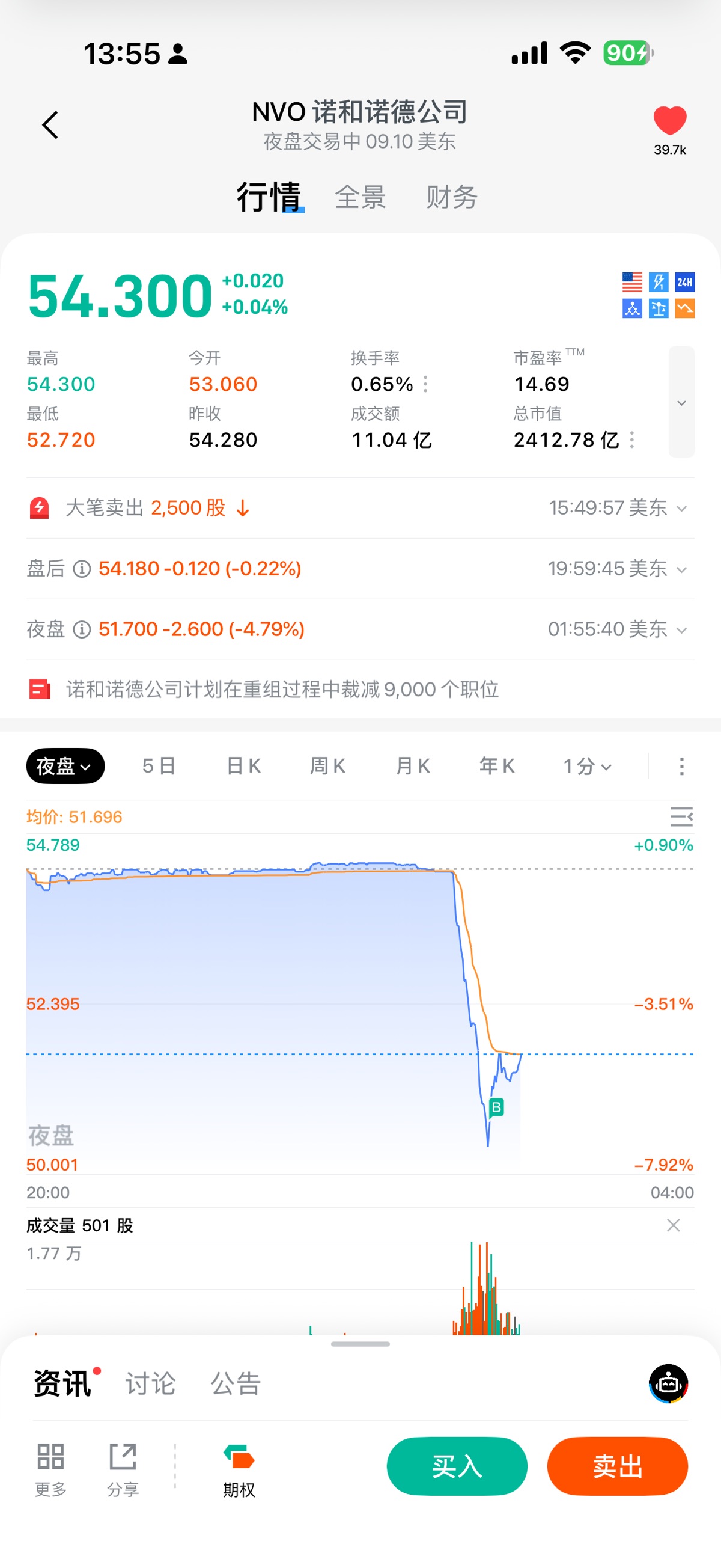Select the 月K chart
This screenshot has width=721, height=1568.
point(413,766)
